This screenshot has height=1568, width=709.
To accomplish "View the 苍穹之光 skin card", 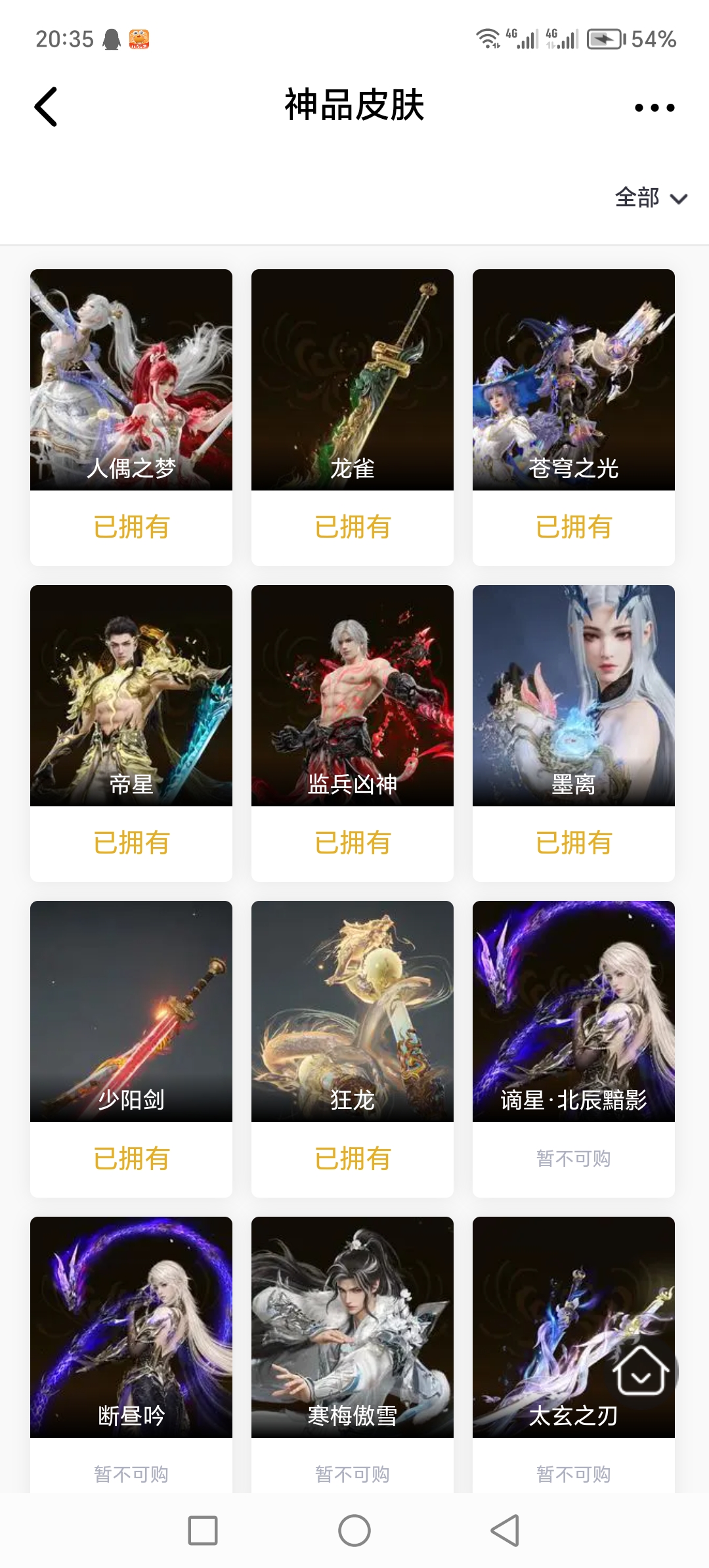I will (574, 380).
